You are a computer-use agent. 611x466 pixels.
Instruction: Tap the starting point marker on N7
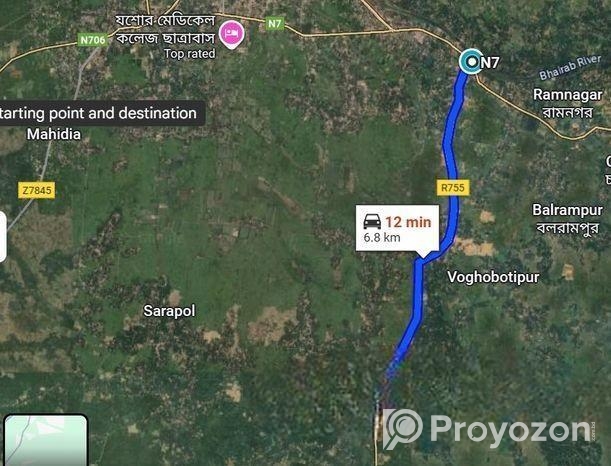pos(471,62)
